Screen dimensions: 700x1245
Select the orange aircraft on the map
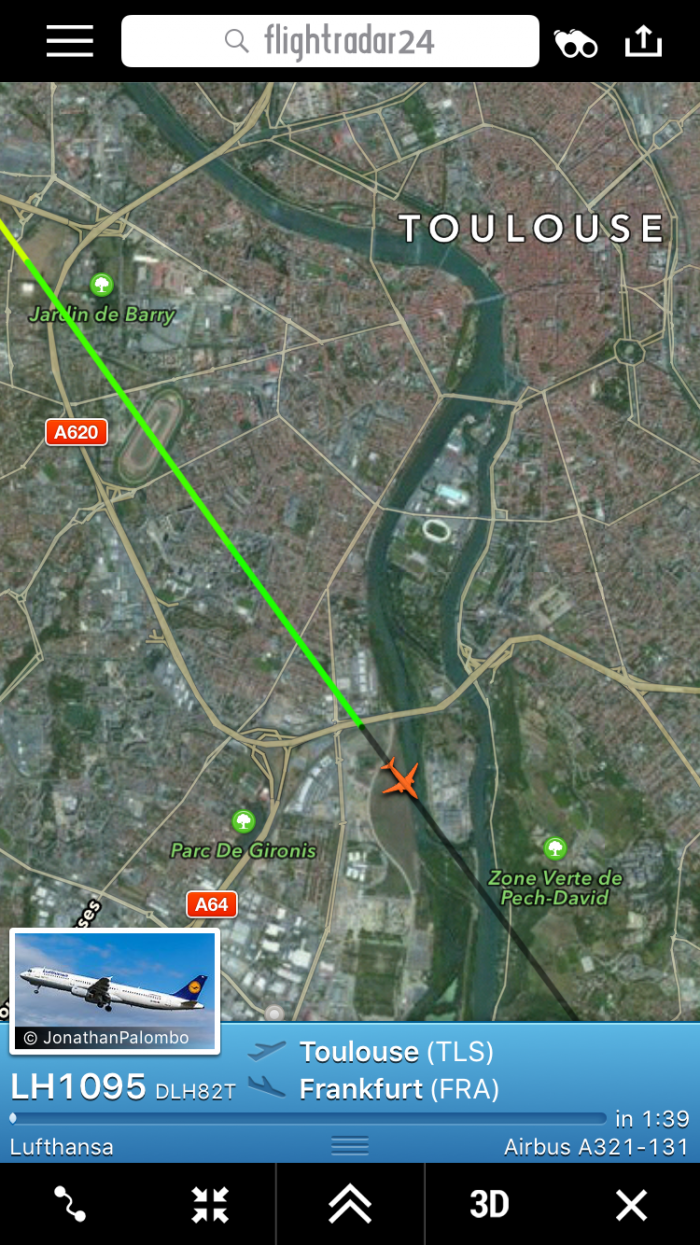coord(400,778)
